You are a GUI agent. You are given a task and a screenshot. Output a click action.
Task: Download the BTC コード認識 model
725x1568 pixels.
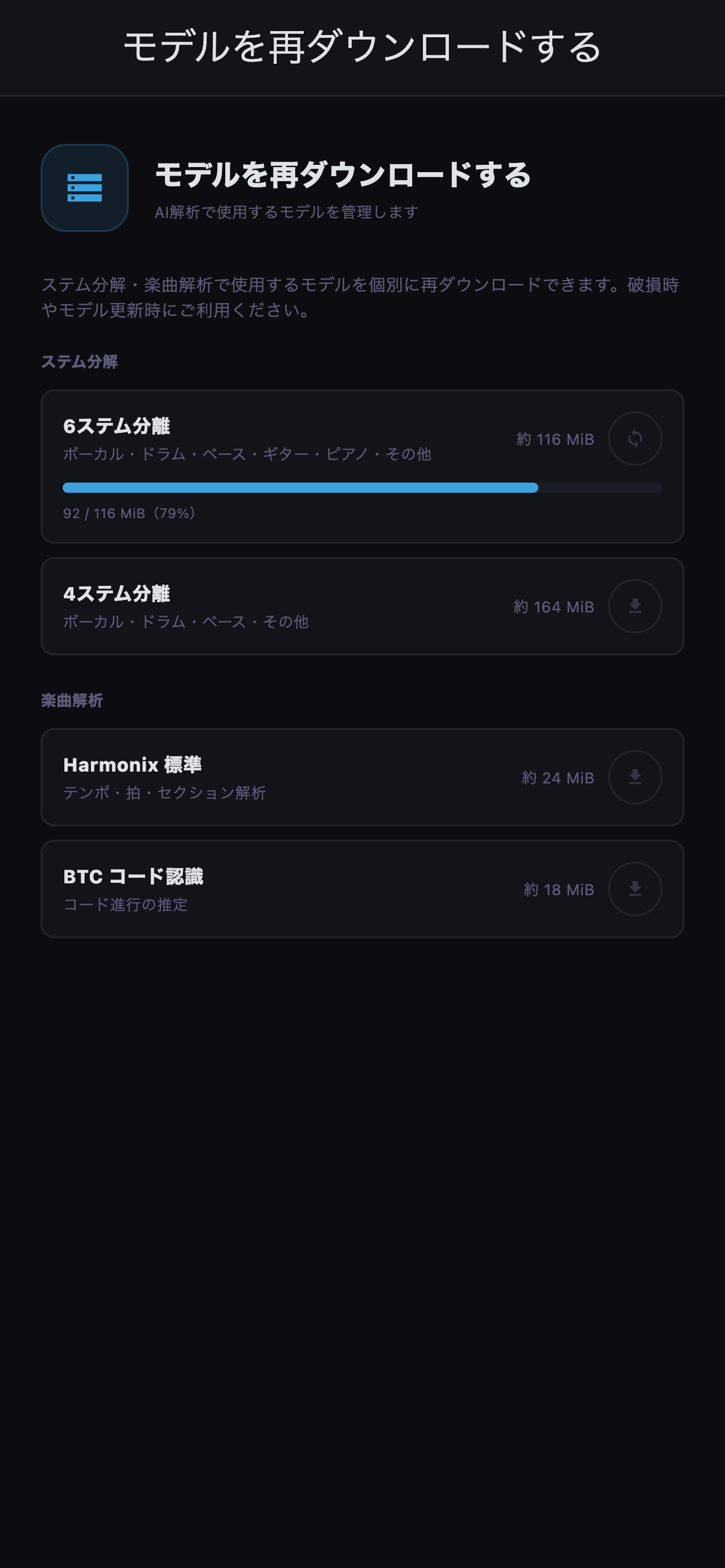click(x=635, y=890)
